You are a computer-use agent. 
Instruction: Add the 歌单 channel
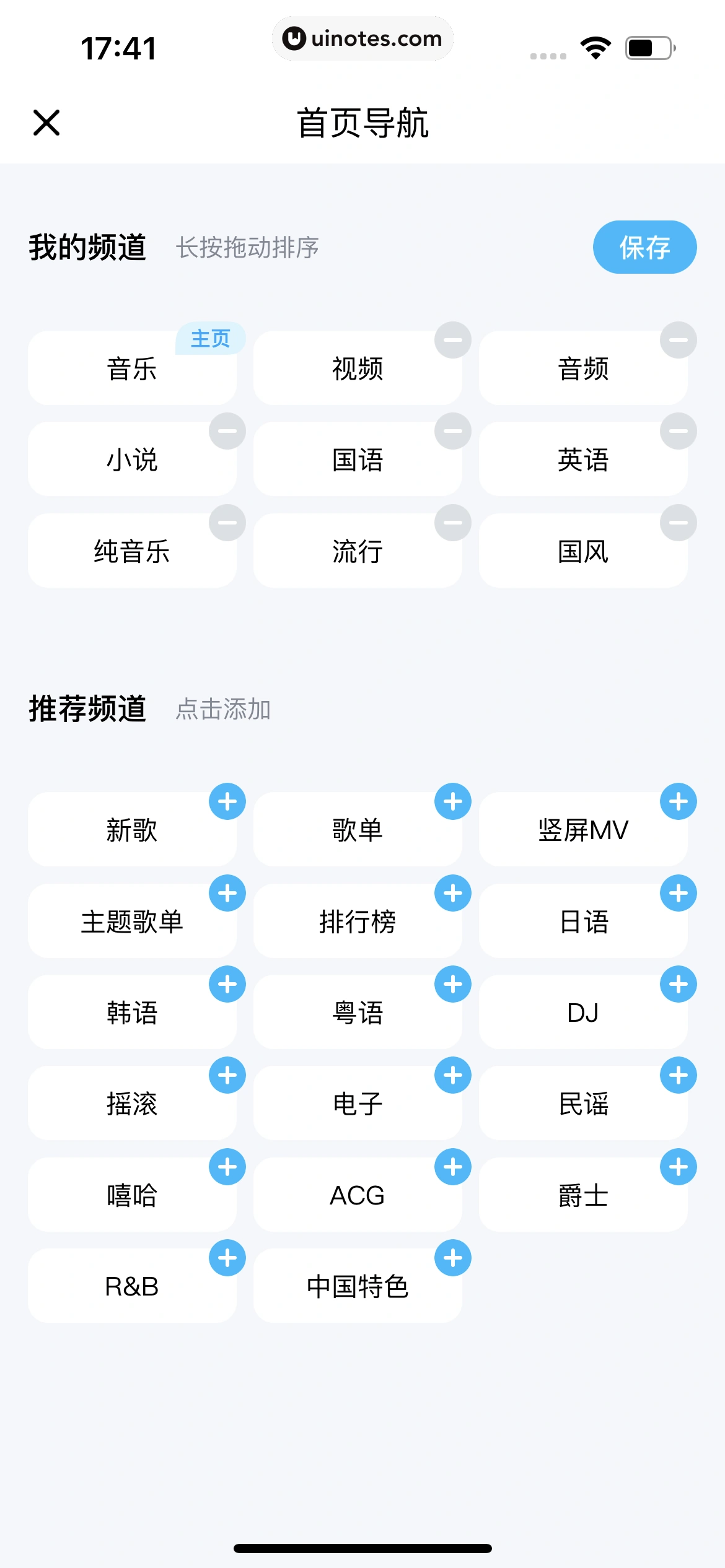tap(453, 801)
